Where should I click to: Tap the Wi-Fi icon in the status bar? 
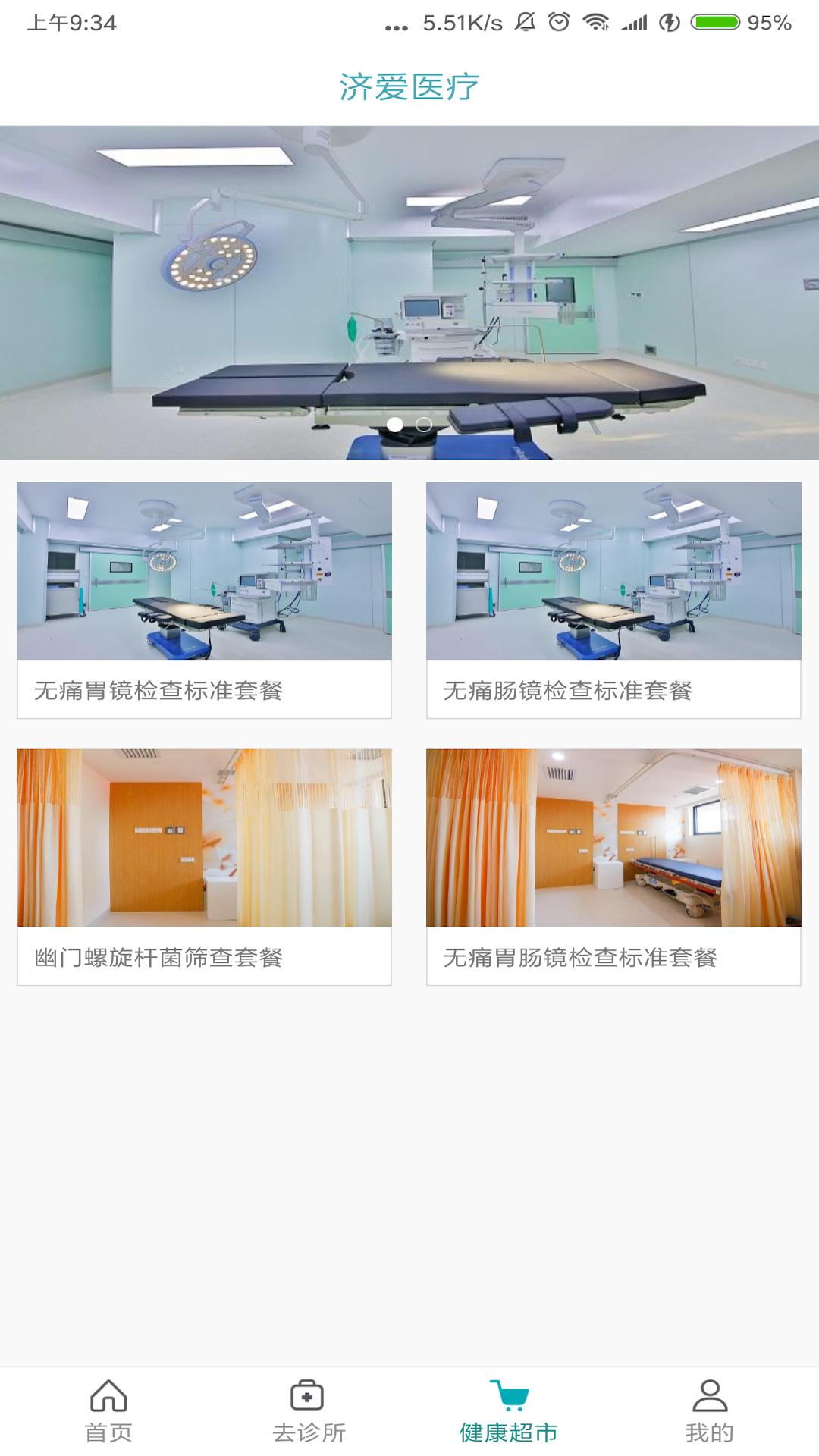click(x=598, y=21)
